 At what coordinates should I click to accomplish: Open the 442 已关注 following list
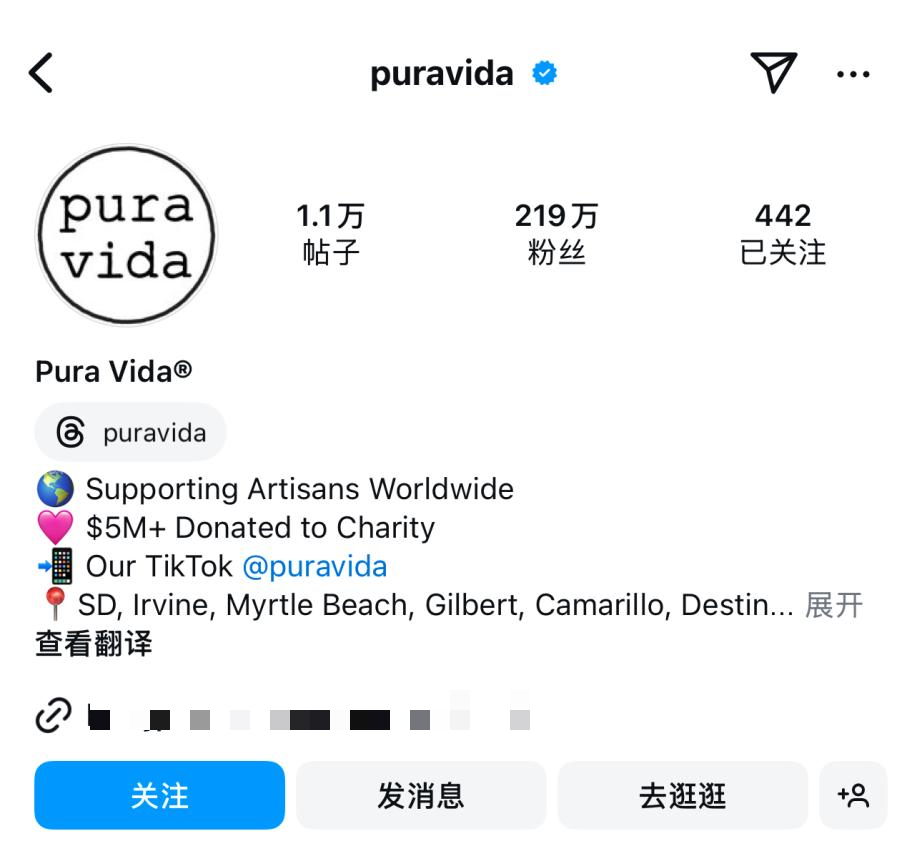(783, 234)
